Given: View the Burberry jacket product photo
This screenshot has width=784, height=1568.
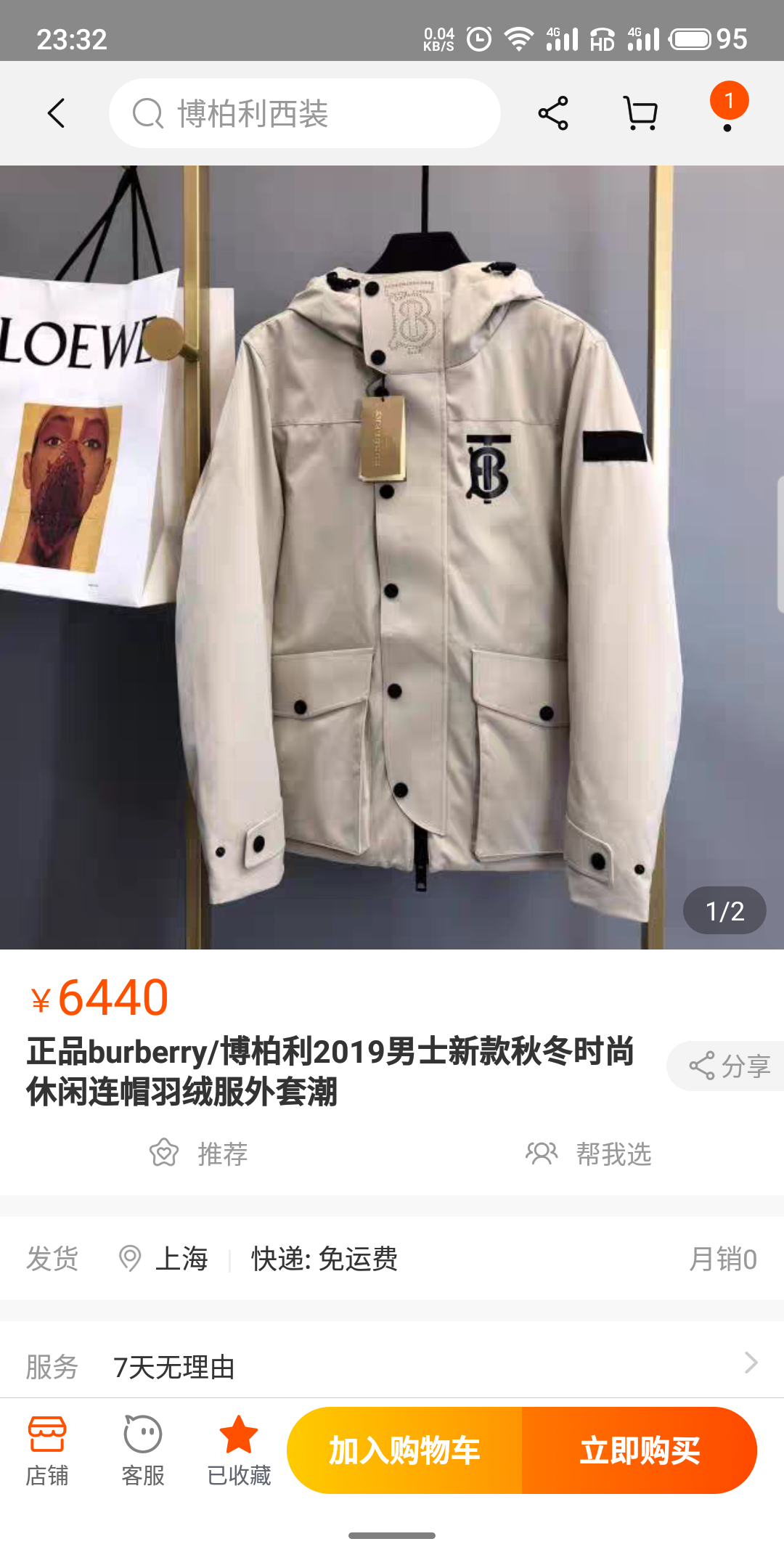Looking at the screenshot, I should pyautogui.click(x=392, y=558).
